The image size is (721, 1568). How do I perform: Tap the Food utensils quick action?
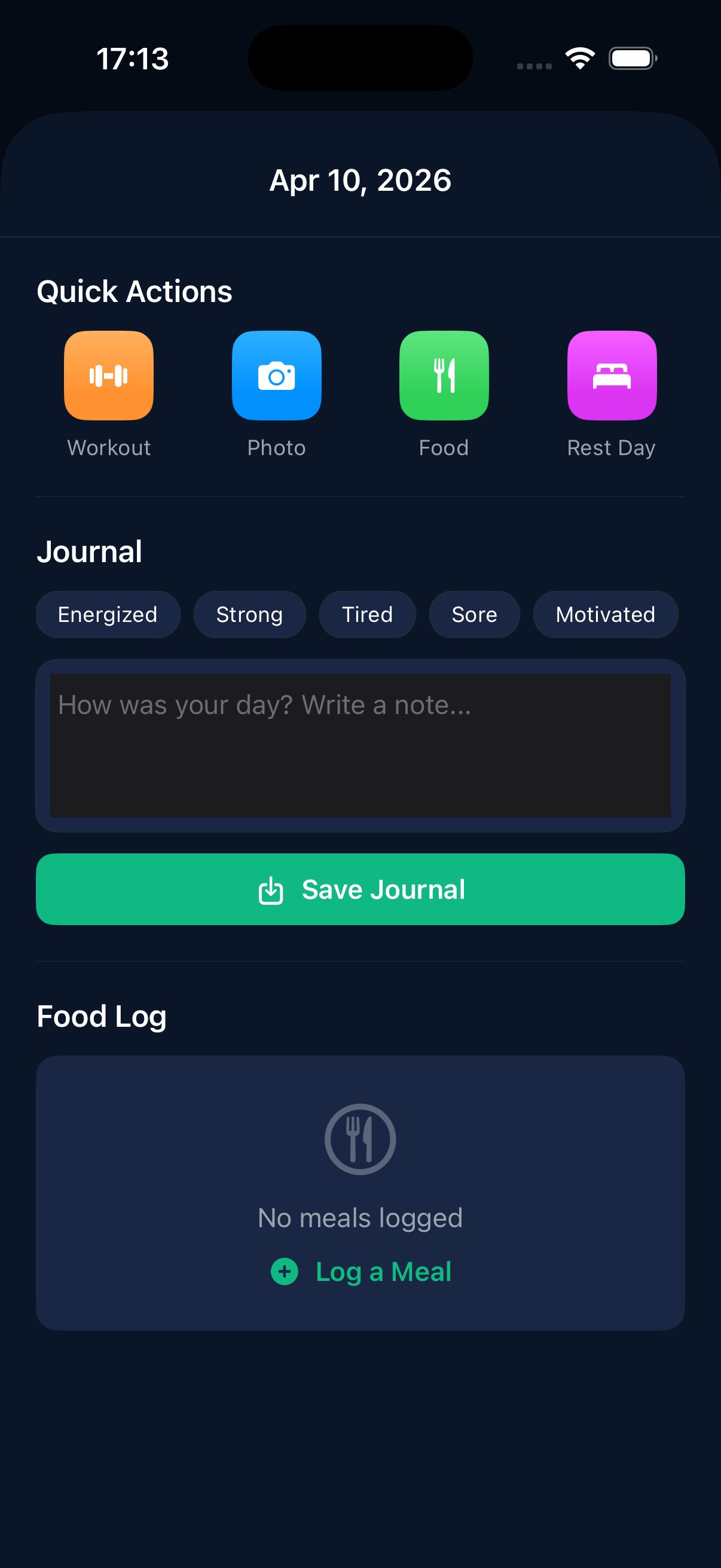coord(444,376)
